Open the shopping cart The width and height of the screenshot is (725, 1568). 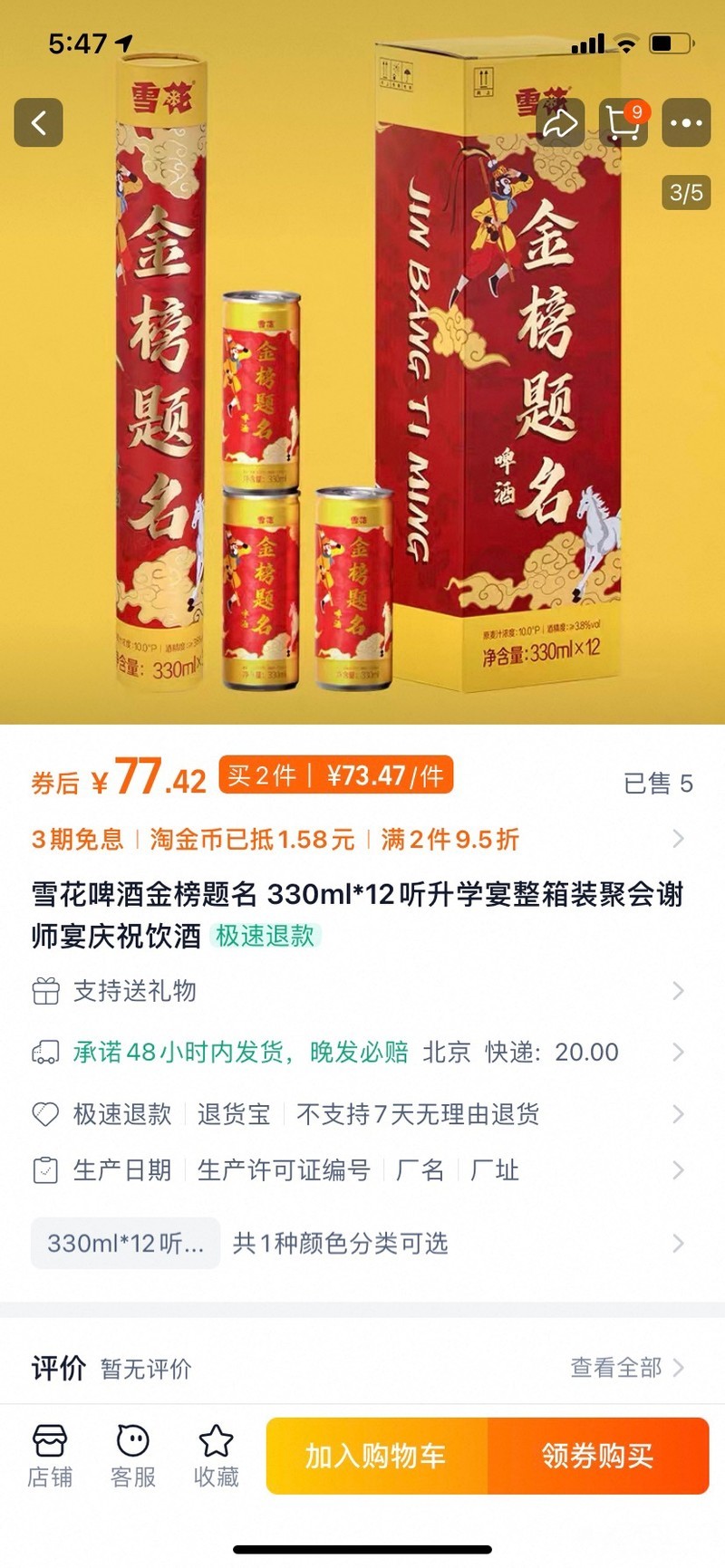[623, 123]
